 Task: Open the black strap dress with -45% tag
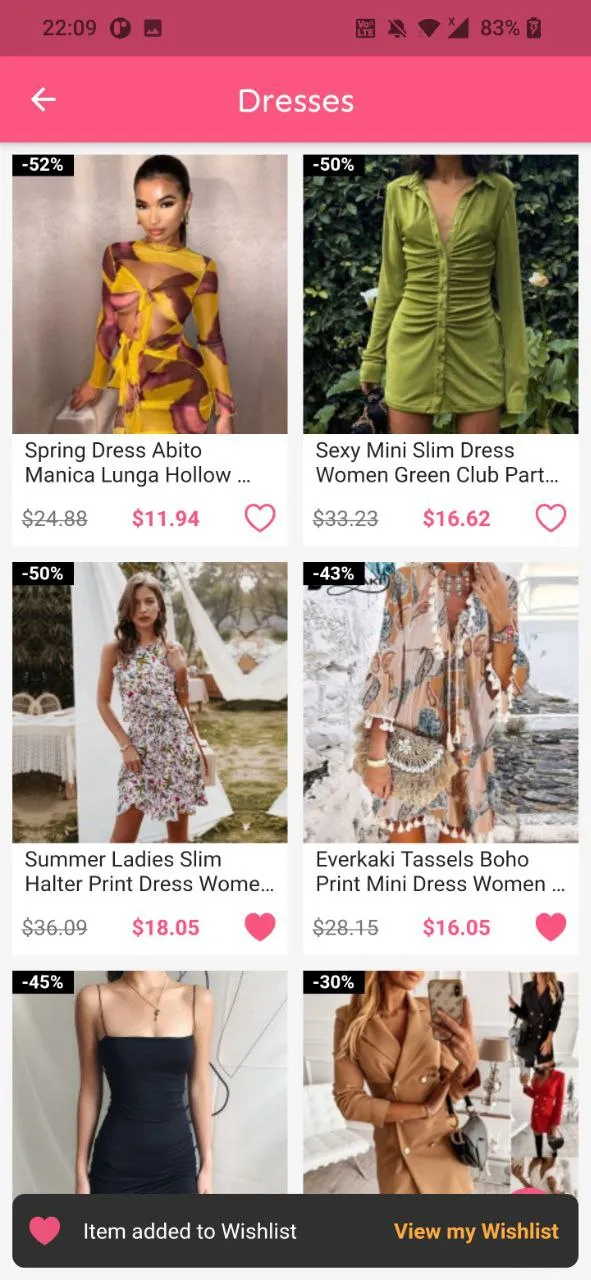[x=150, y=1081]
